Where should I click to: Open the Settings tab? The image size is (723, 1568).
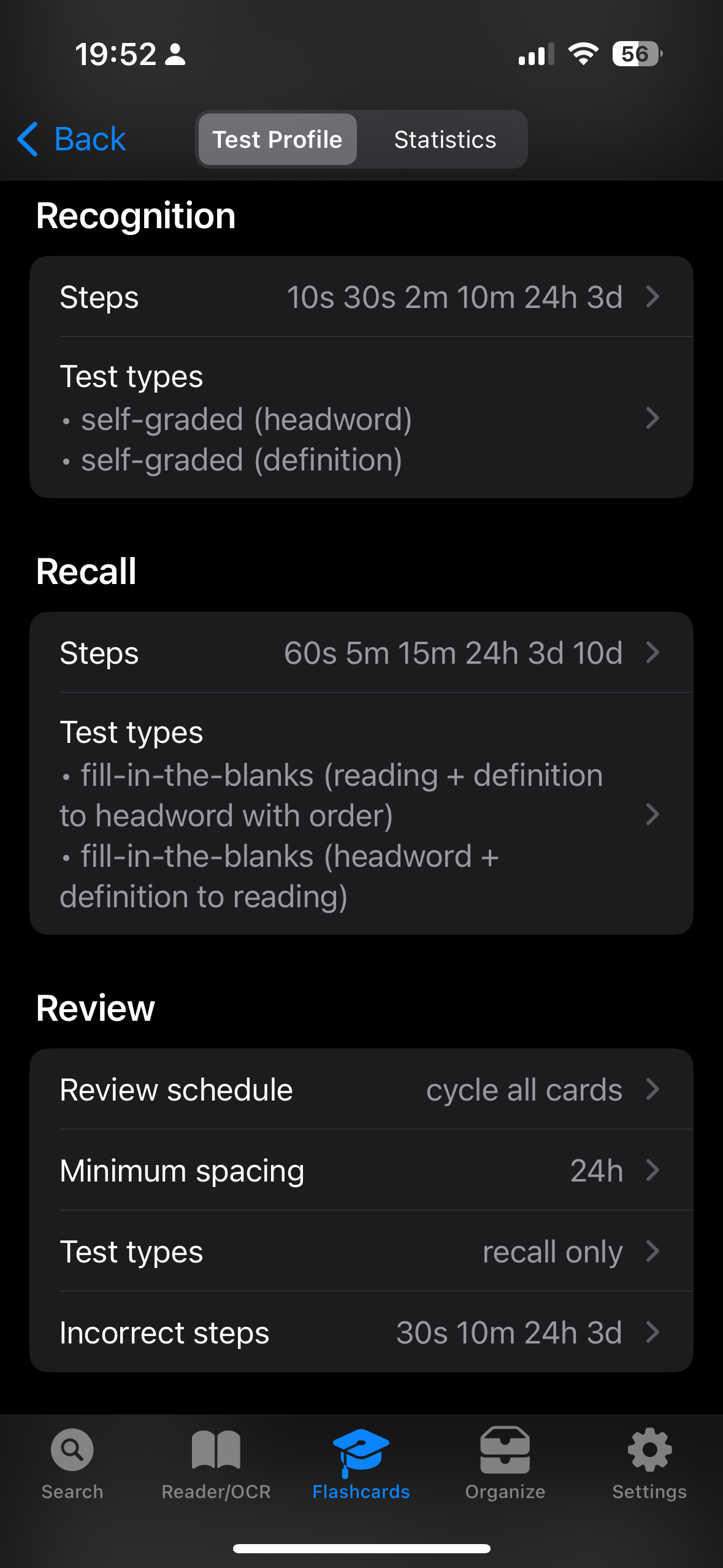coord(649,1464)
